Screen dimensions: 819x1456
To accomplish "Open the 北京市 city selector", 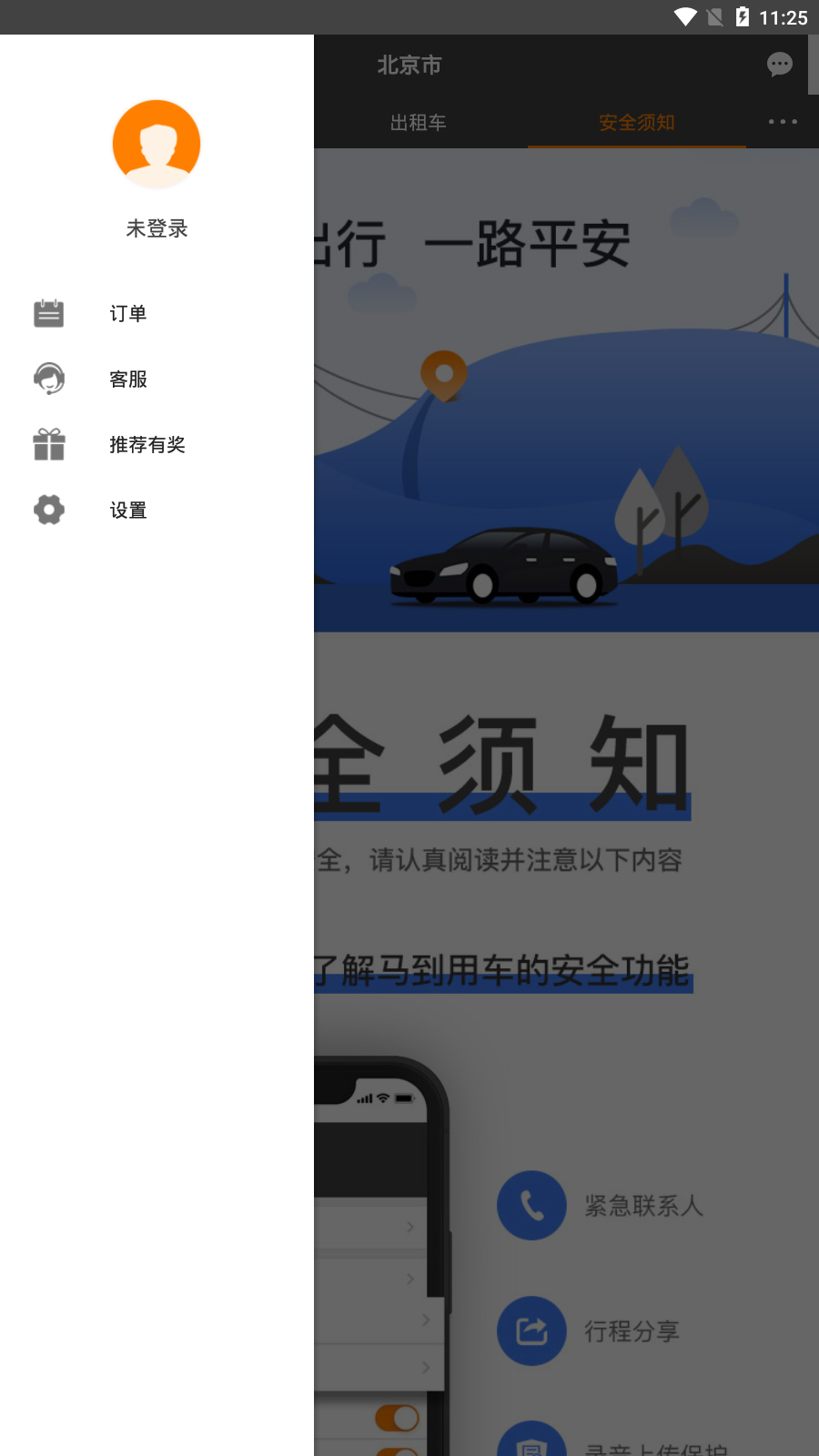I will [409, 65].
